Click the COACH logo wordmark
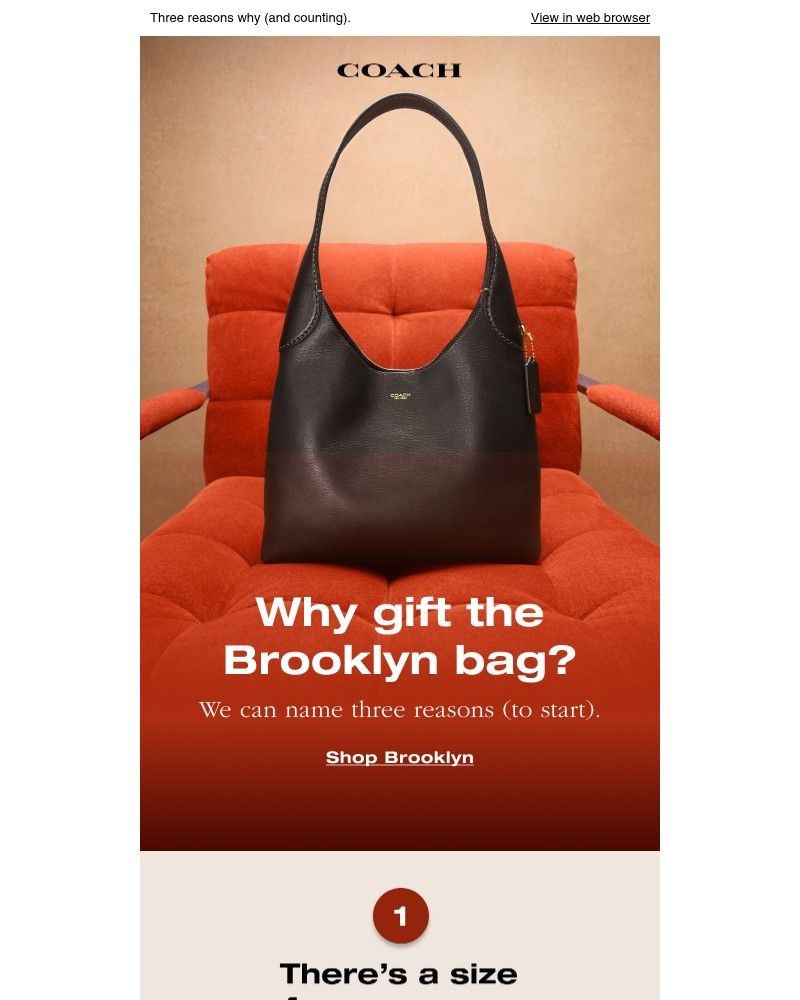This screenshot has height=1000, width=800. [x=399, y=70]
